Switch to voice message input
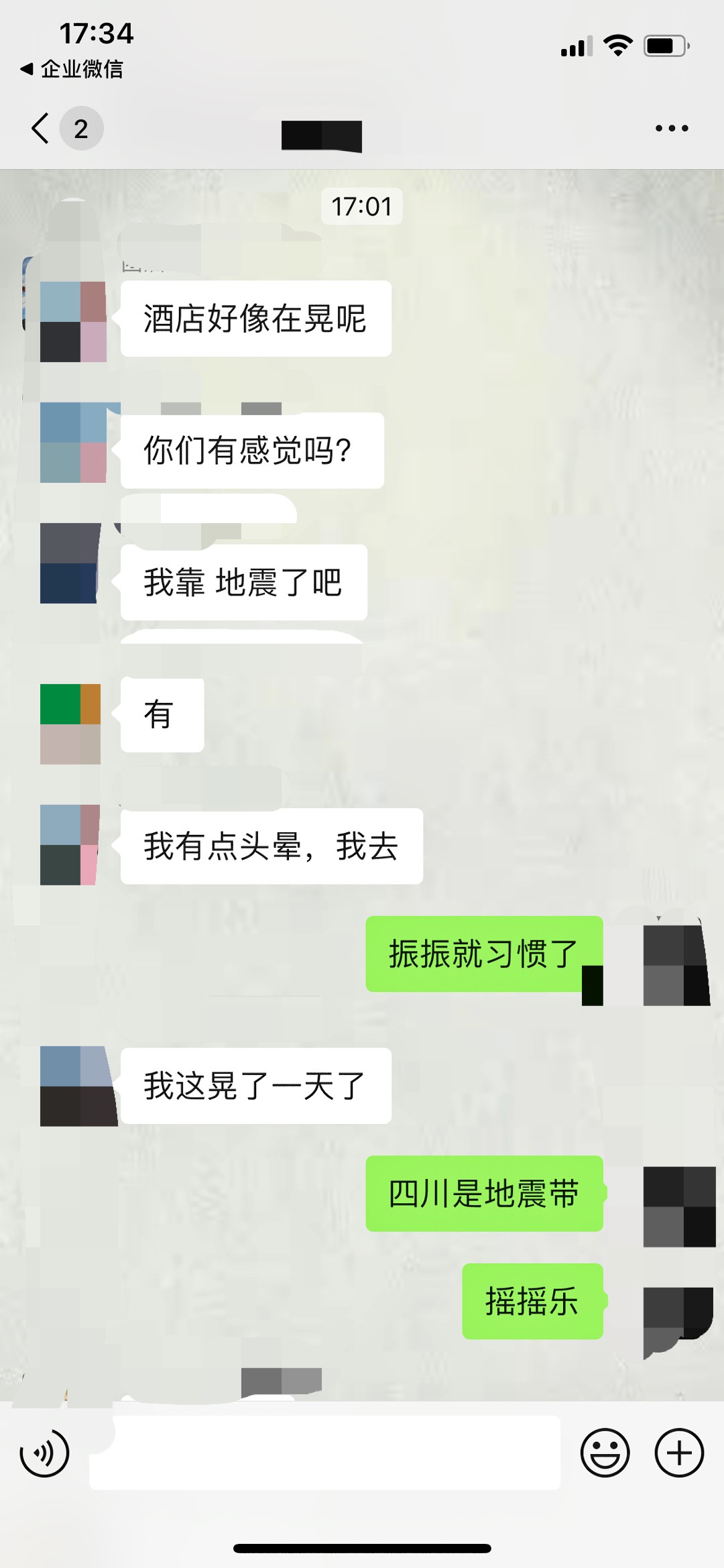 click(44, 1453)
